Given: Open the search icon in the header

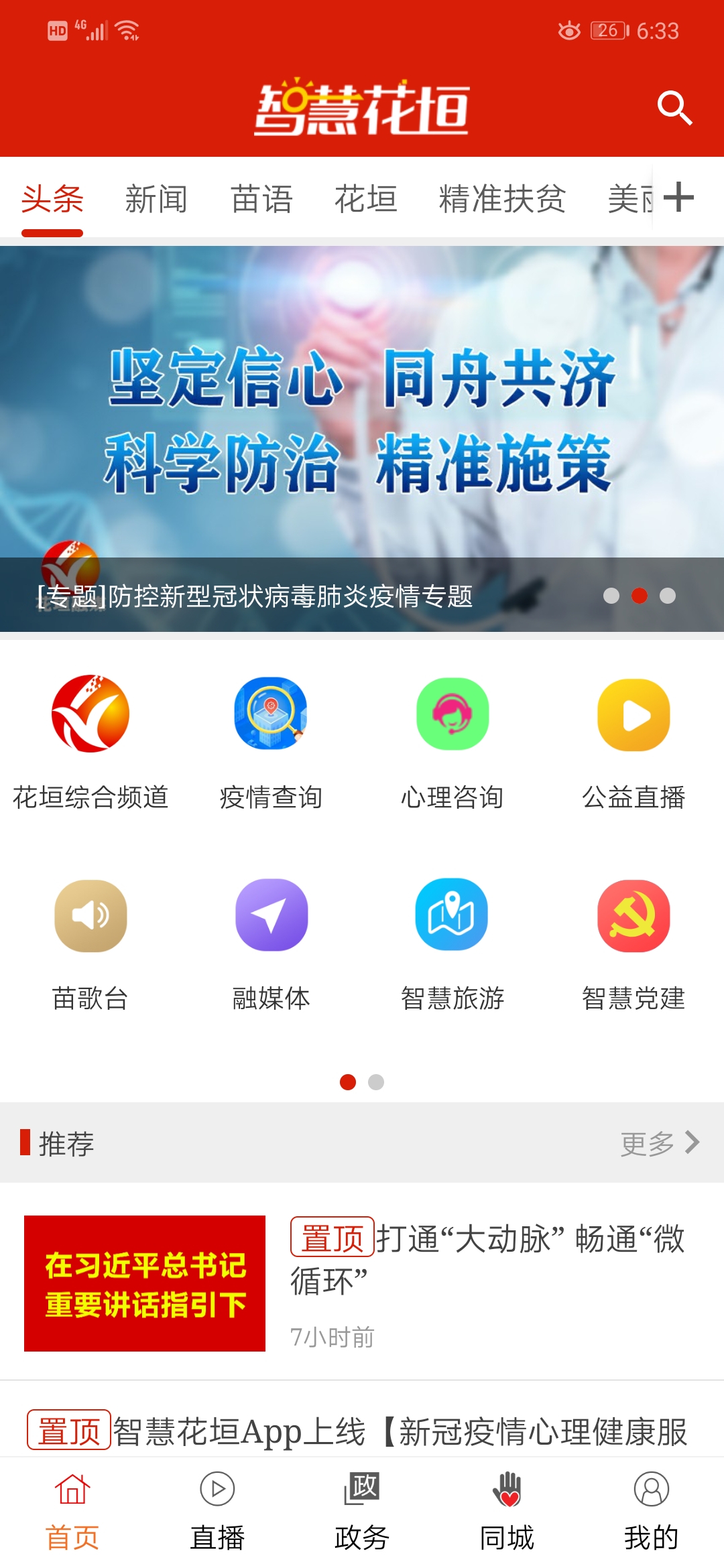Looking at the screenshot, I should pyautogui.click(x=674, y=108).
